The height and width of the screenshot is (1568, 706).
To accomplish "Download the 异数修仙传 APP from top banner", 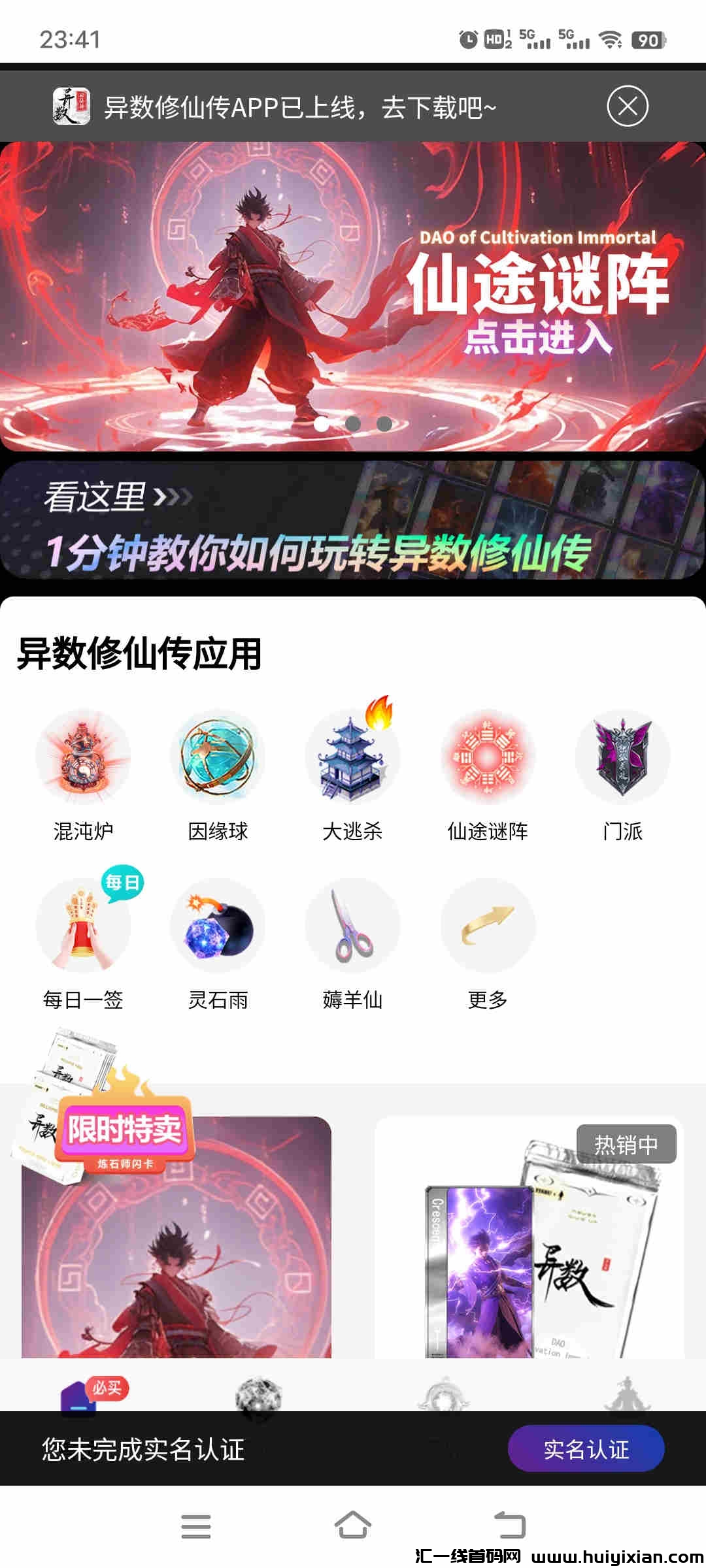I will coord(299,106).
